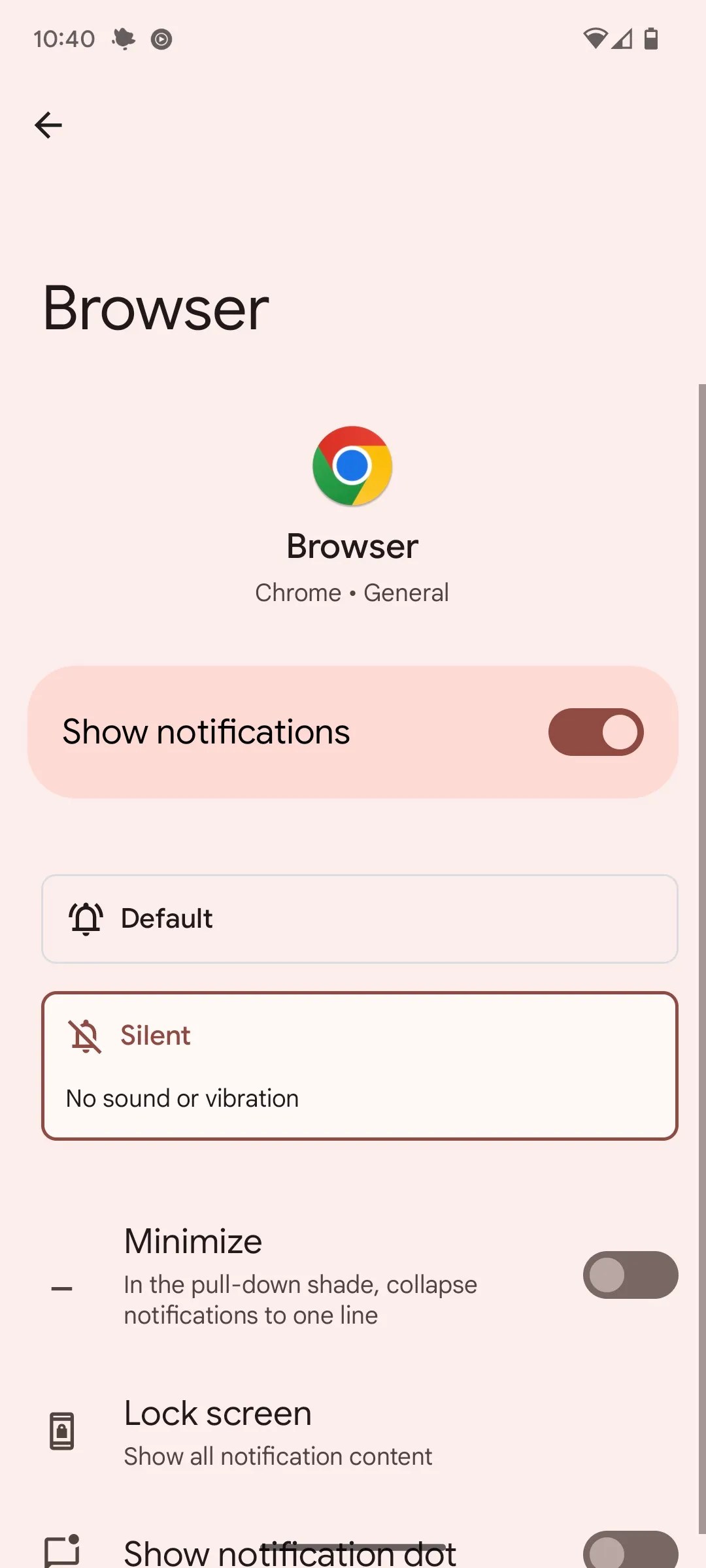The width and height of the screenshot is (706, 1568).
Task: Select the Default notification option
Action: pyautogui.click(x=360, y=919)
